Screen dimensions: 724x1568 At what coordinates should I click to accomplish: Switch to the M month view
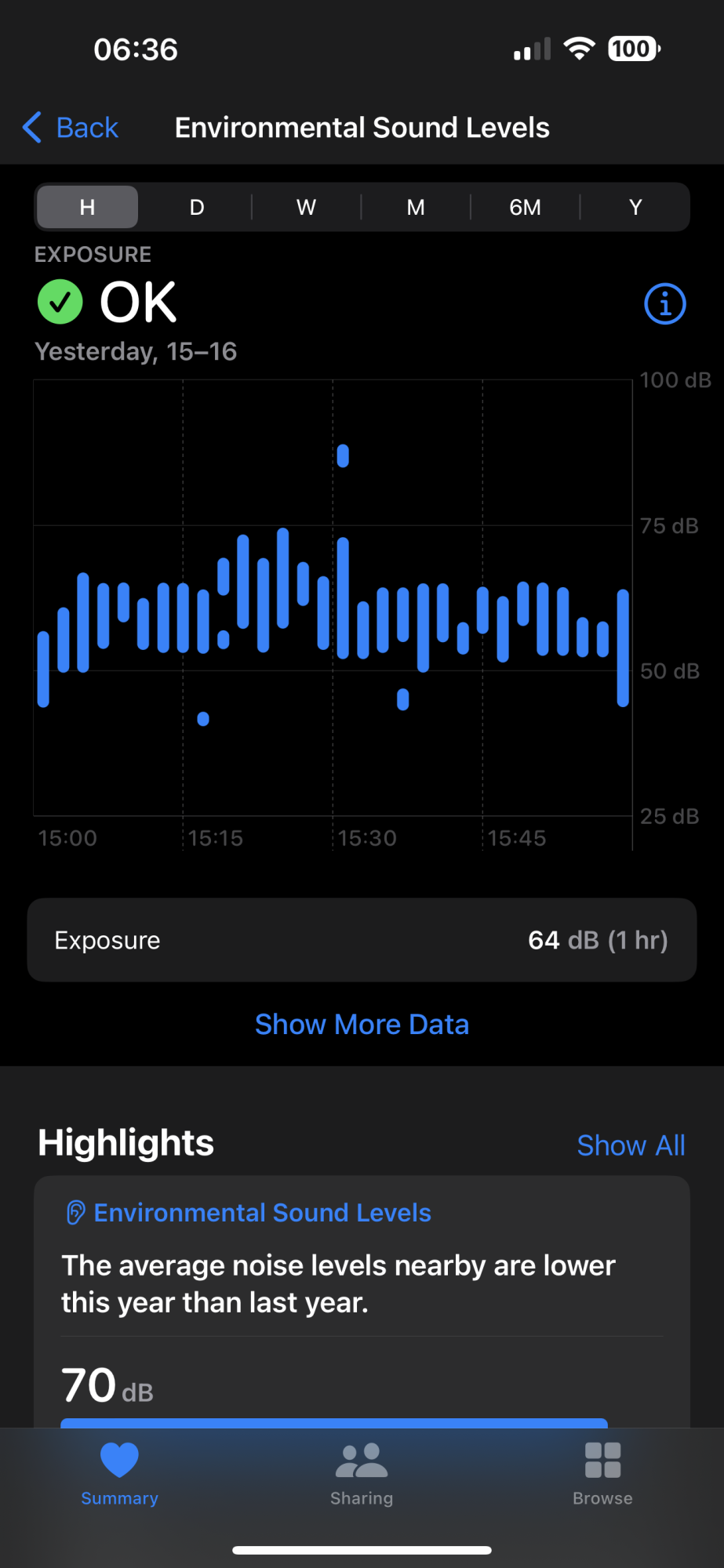[416, 207]
